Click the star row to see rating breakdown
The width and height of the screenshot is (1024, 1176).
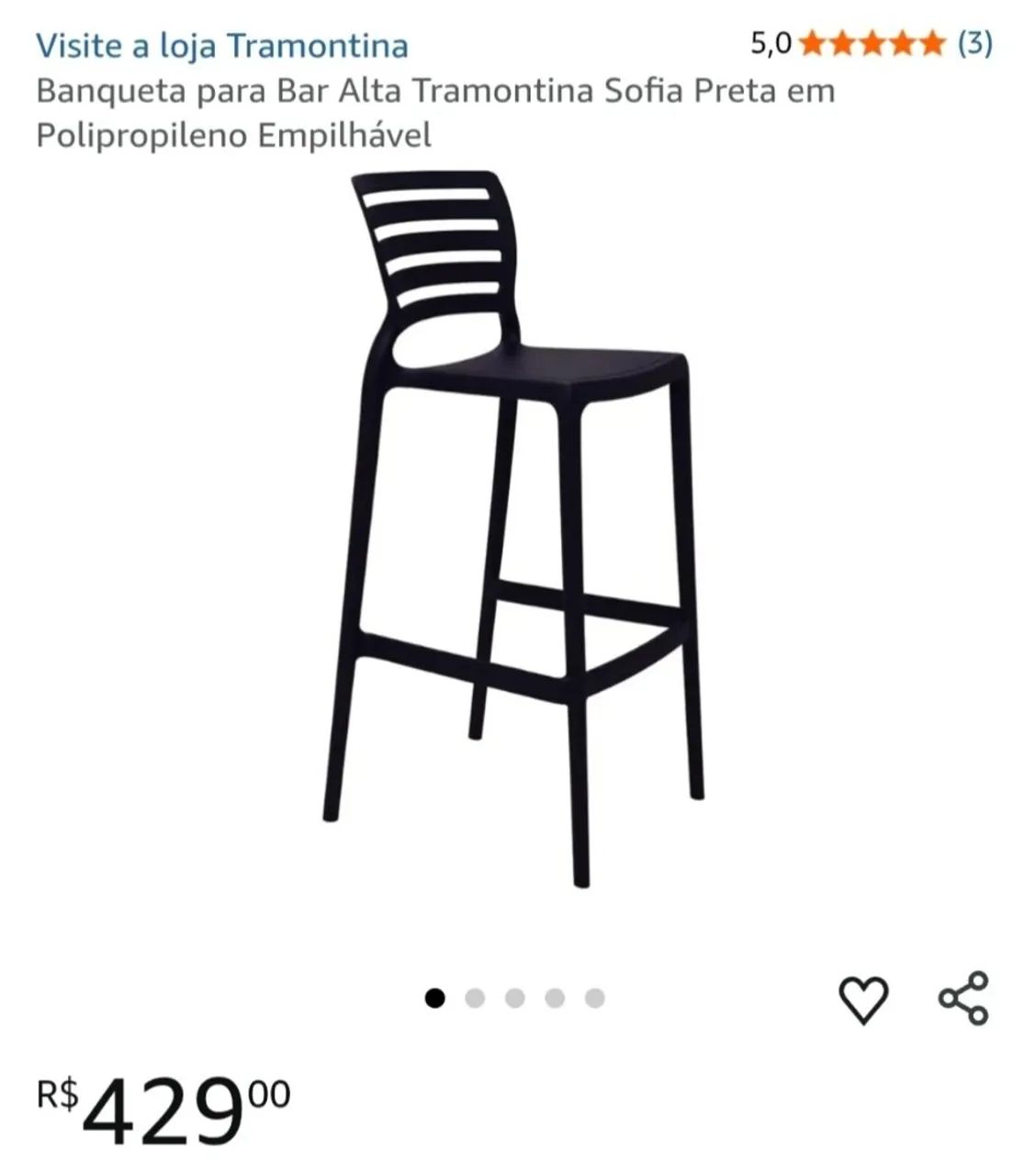click(871, 42)
